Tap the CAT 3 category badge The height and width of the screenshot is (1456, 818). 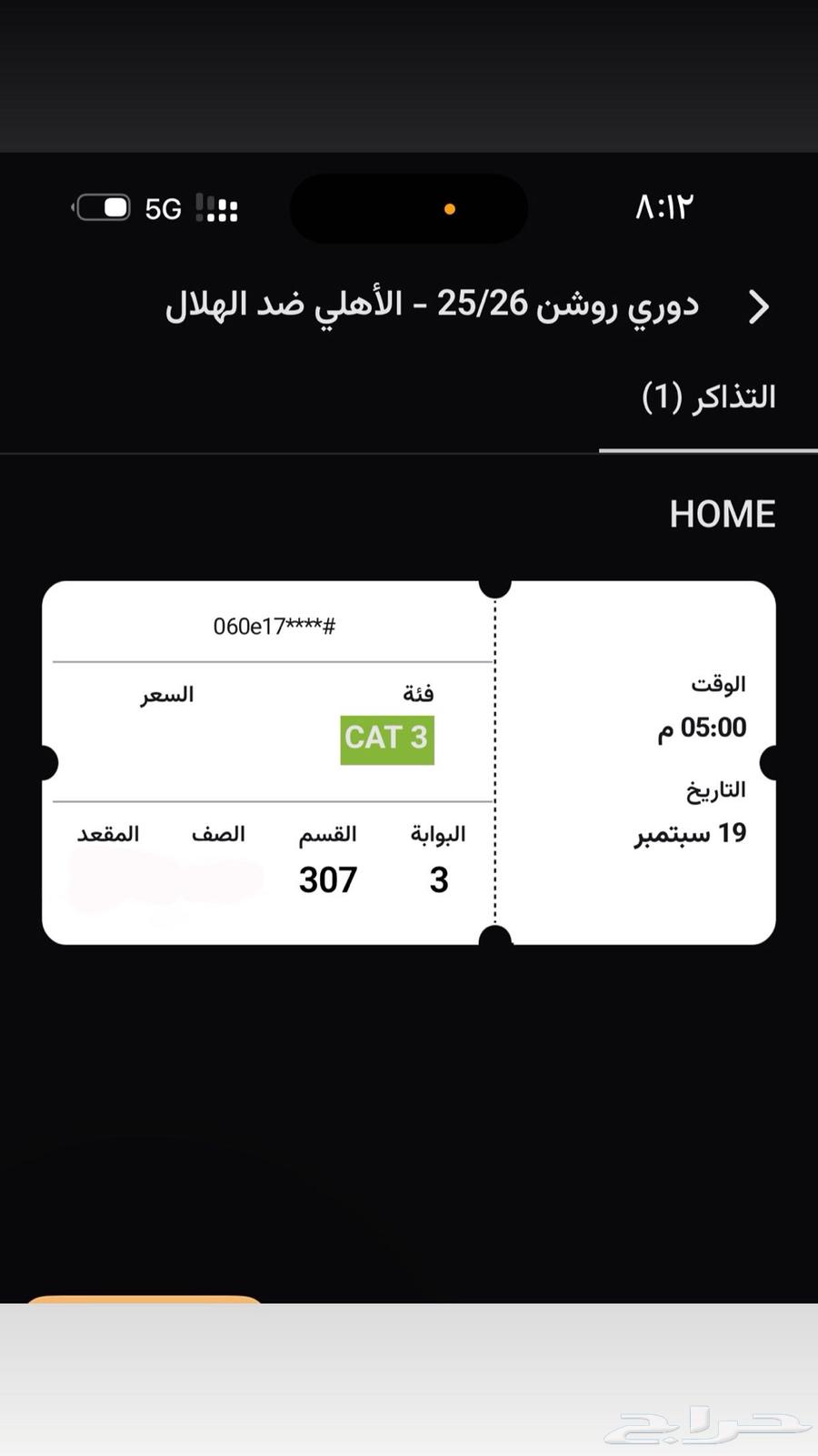pos(386,738)
